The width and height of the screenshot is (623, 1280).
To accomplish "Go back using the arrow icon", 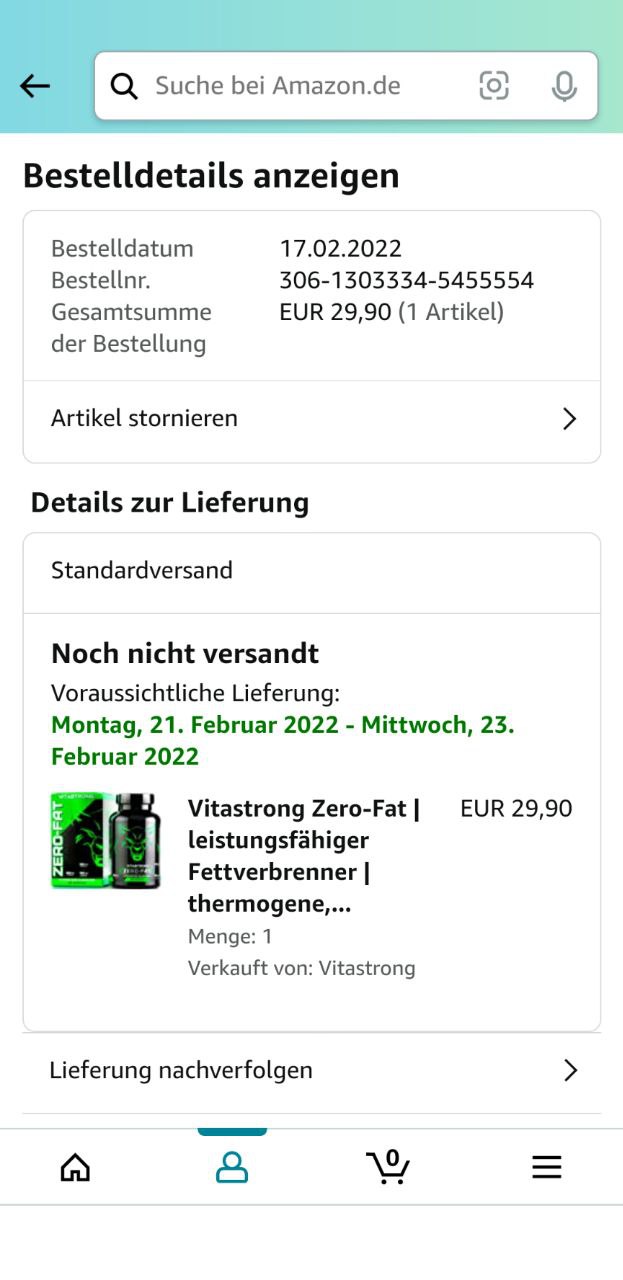I will point(35,86).
